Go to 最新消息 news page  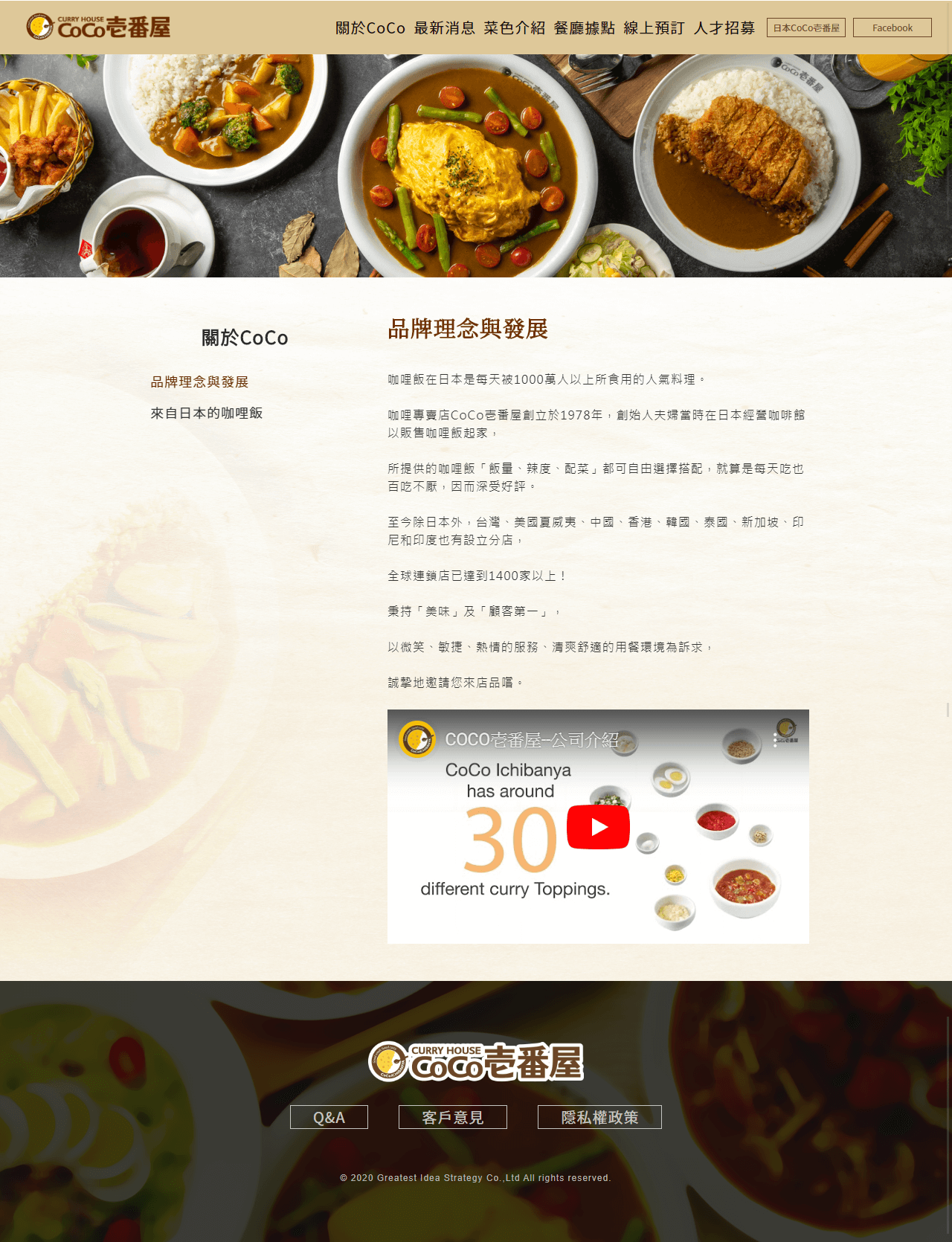(x=444, y=28)
